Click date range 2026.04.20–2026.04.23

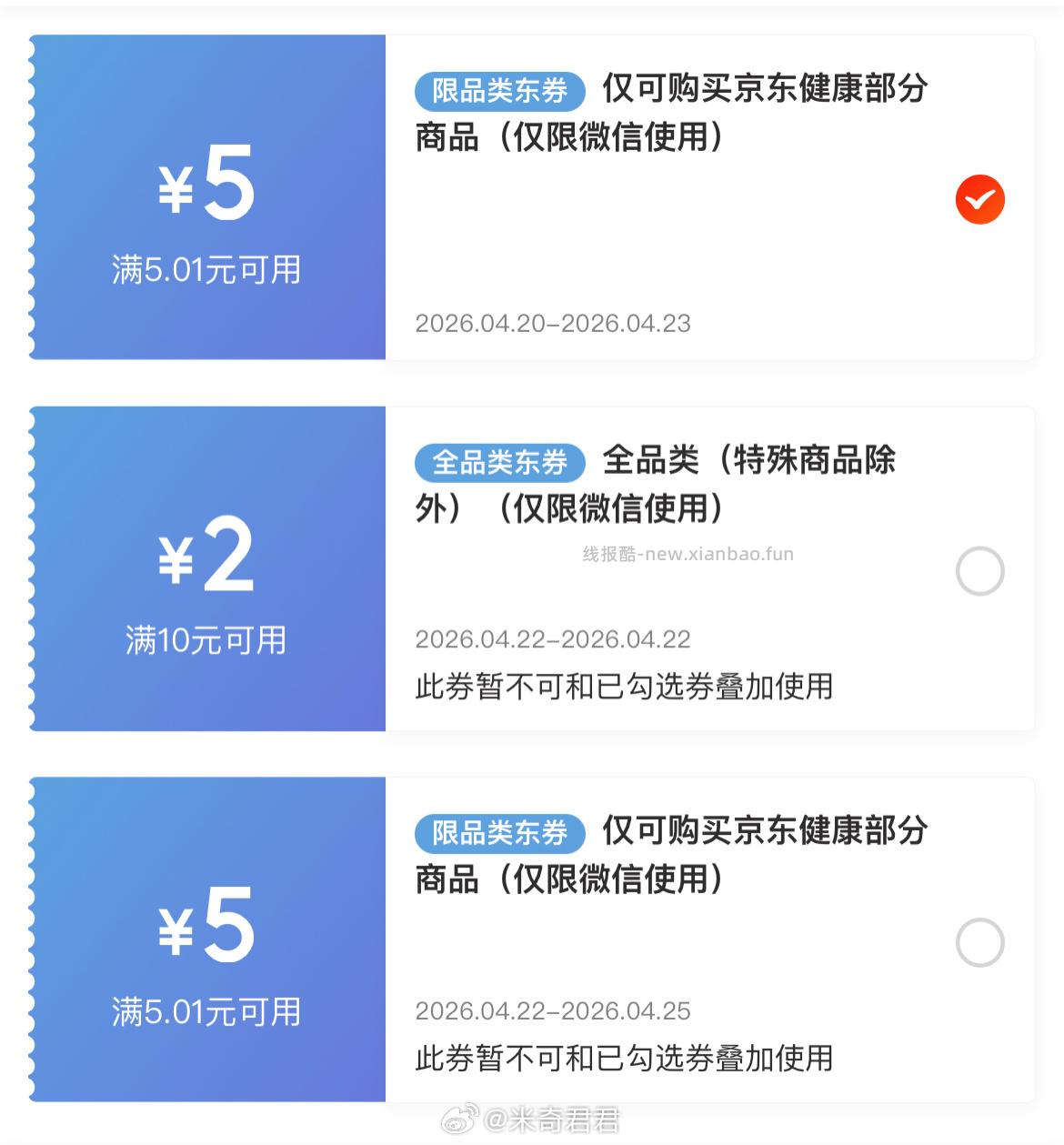pyautogui.click(x=553, y=323)
